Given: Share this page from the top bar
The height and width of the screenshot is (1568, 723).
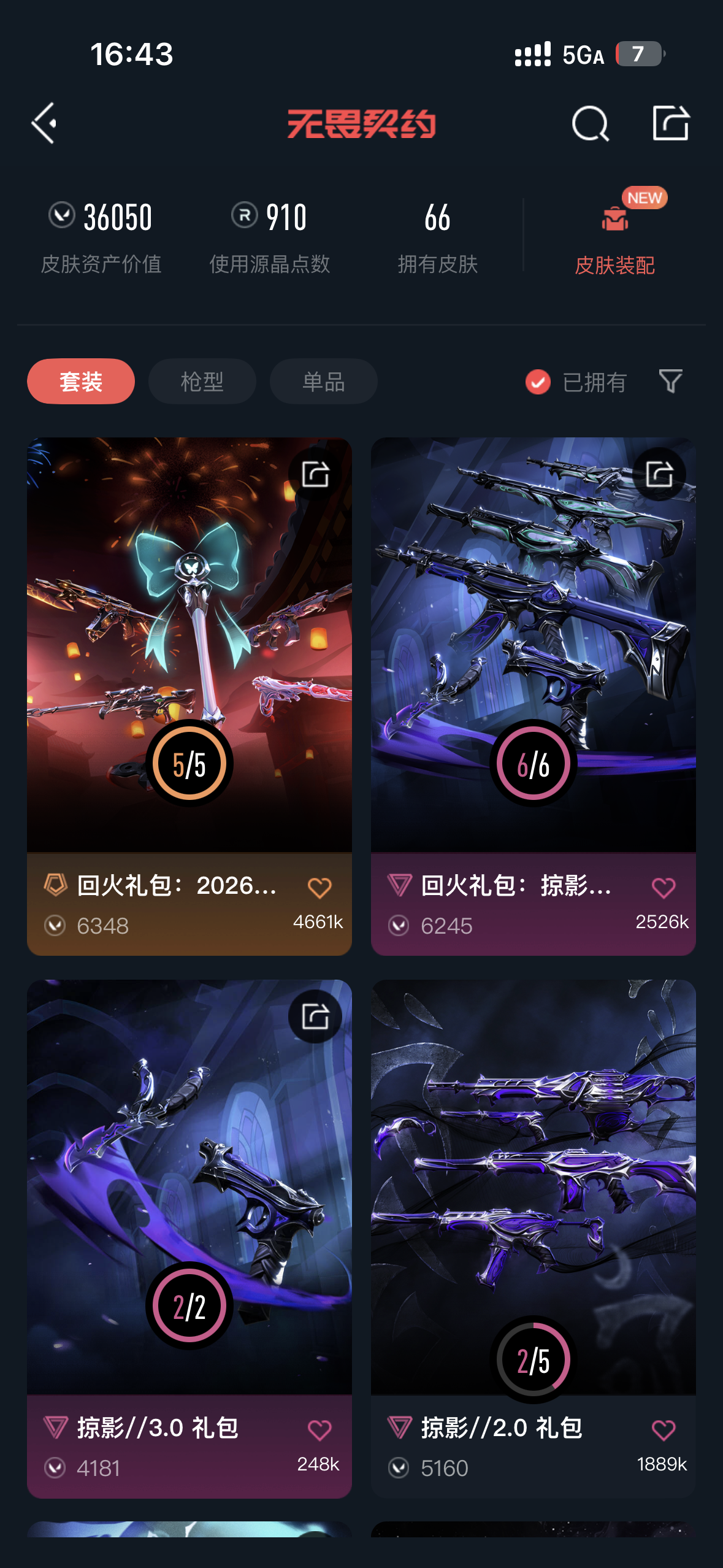Looking at the screenshot, I should point(670,123).
